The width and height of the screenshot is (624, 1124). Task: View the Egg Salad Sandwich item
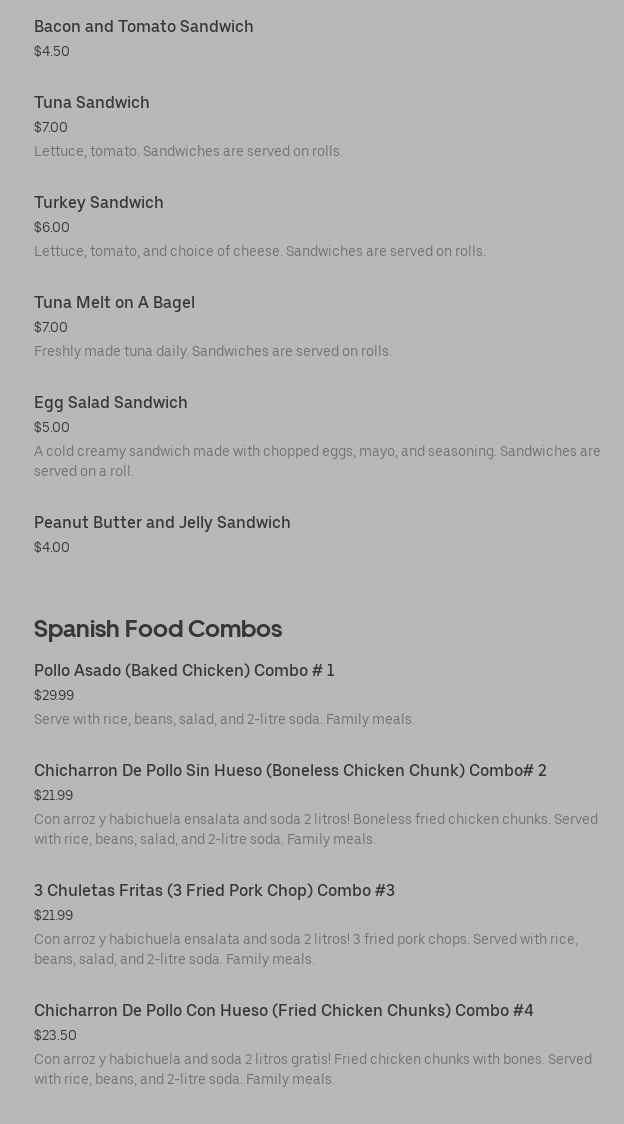point(111,403)
